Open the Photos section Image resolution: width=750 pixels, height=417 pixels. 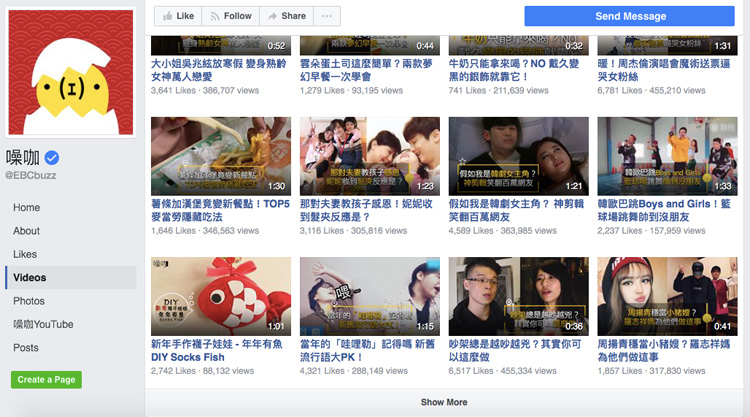click(x=29, y=301)
